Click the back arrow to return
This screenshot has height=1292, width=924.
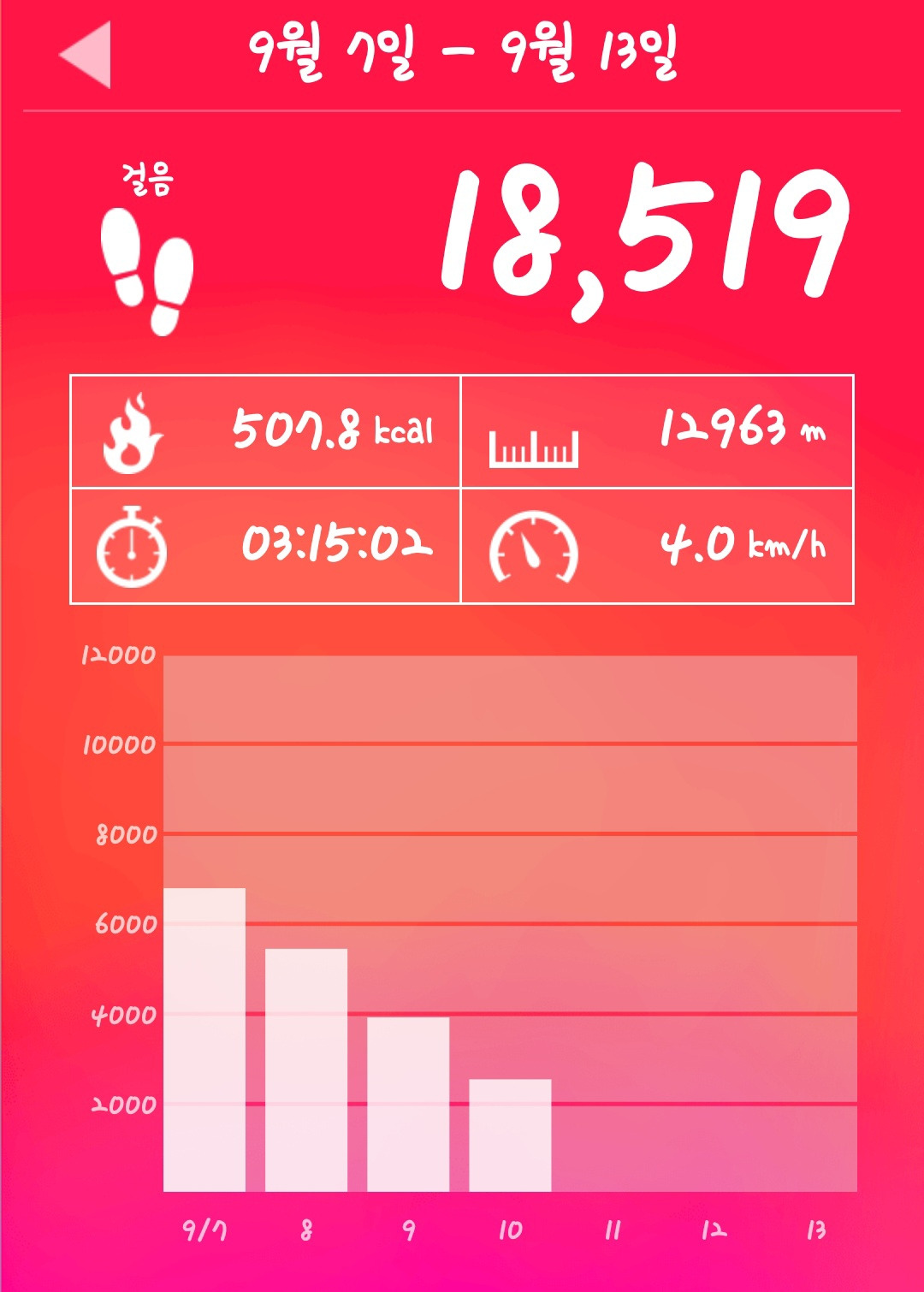coord(83,54)
